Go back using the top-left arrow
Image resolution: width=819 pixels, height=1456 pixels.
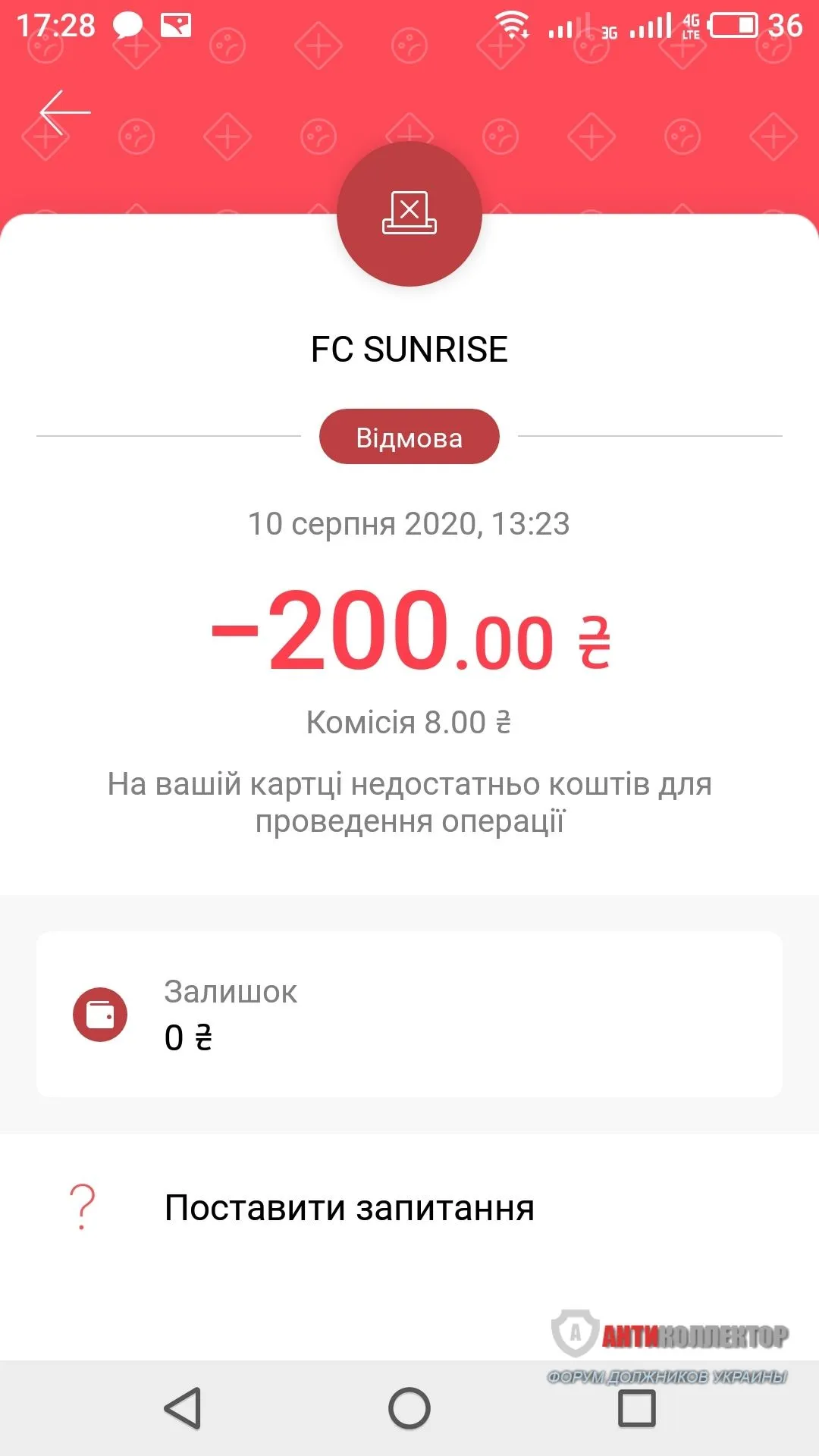(x=64, y=112)
